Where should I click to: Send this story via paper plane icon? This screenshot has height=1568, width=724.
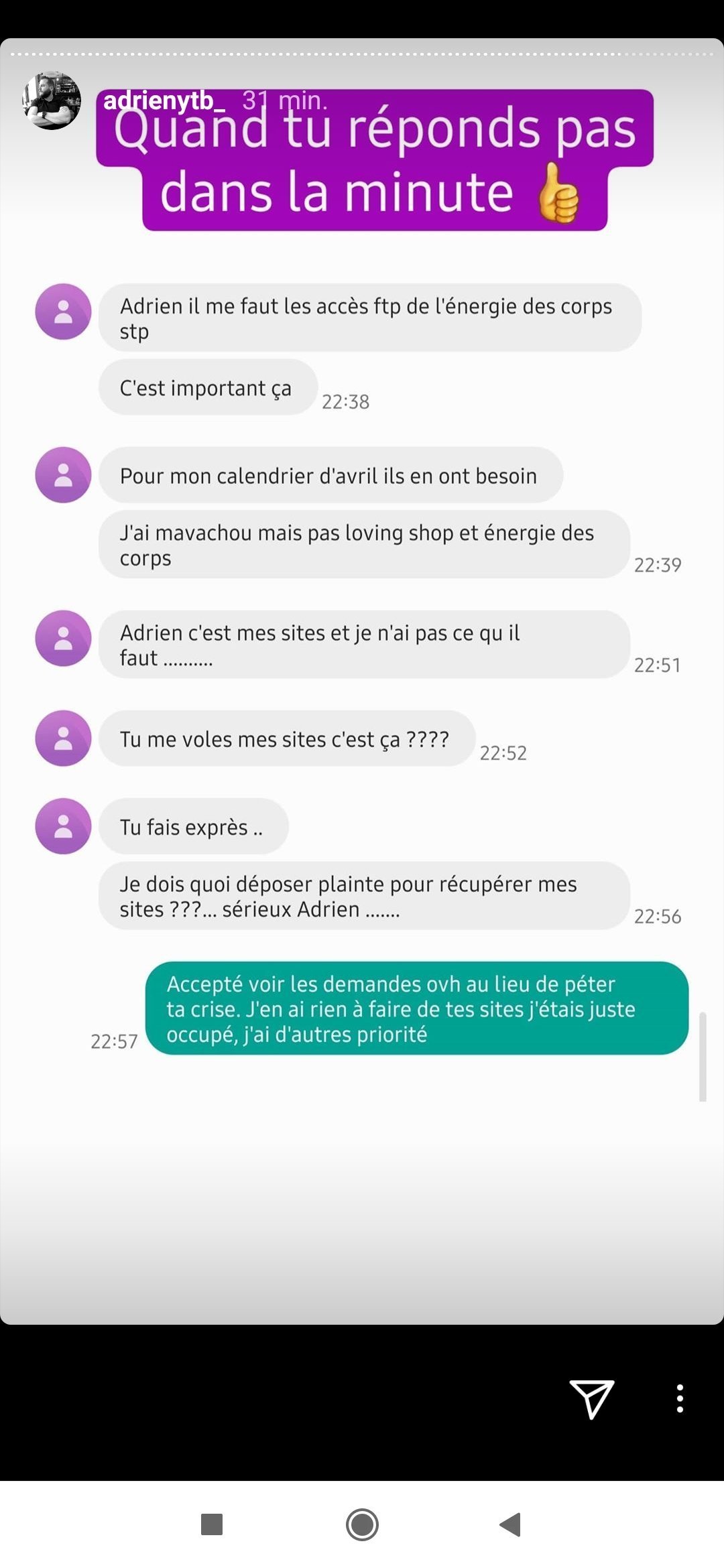[591, 1399]
